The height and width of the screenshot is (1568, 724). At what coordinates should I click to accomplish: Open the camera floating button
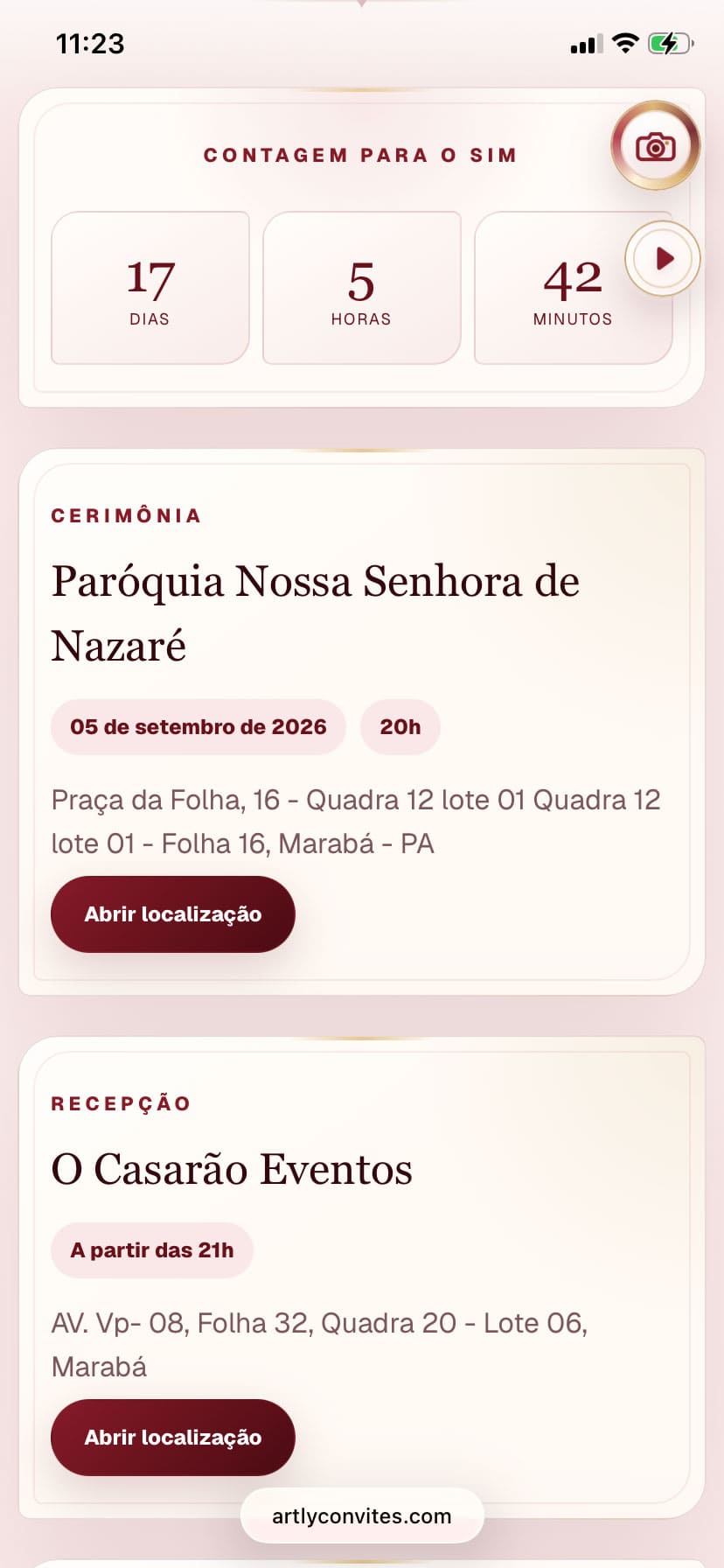click(656, 146)
